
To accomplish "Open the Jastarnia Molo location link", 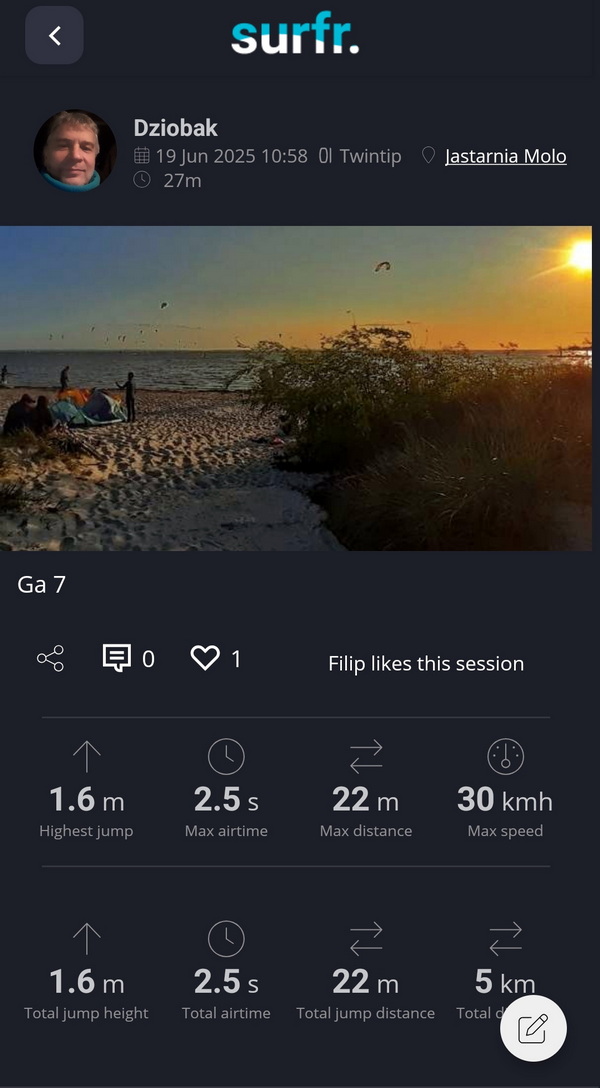I will 506,156.
